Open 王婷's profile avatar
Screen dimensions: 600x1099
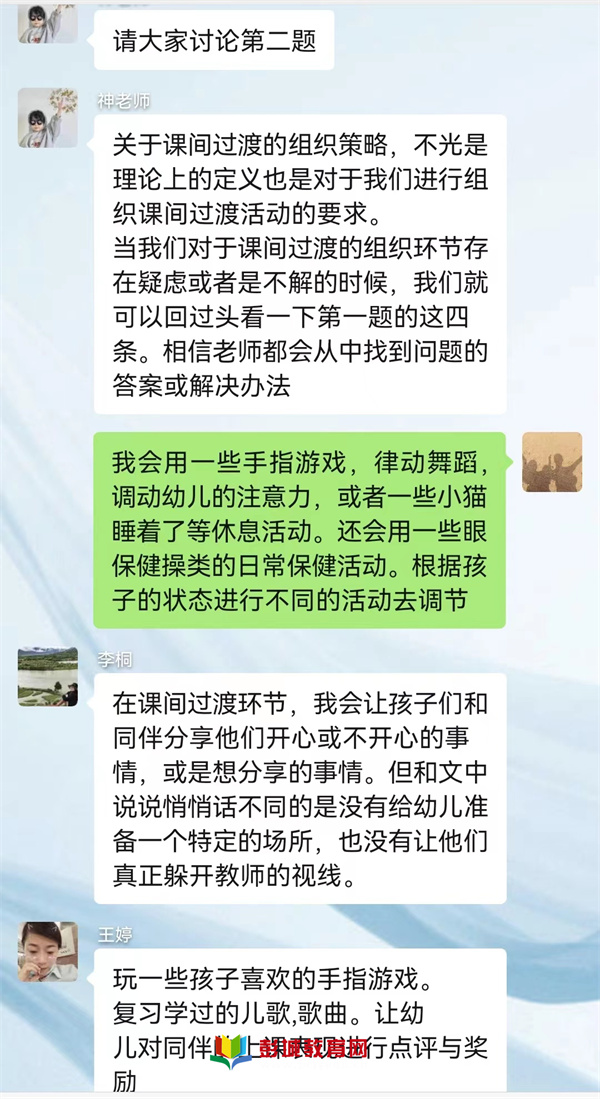(x=47, y=951)
